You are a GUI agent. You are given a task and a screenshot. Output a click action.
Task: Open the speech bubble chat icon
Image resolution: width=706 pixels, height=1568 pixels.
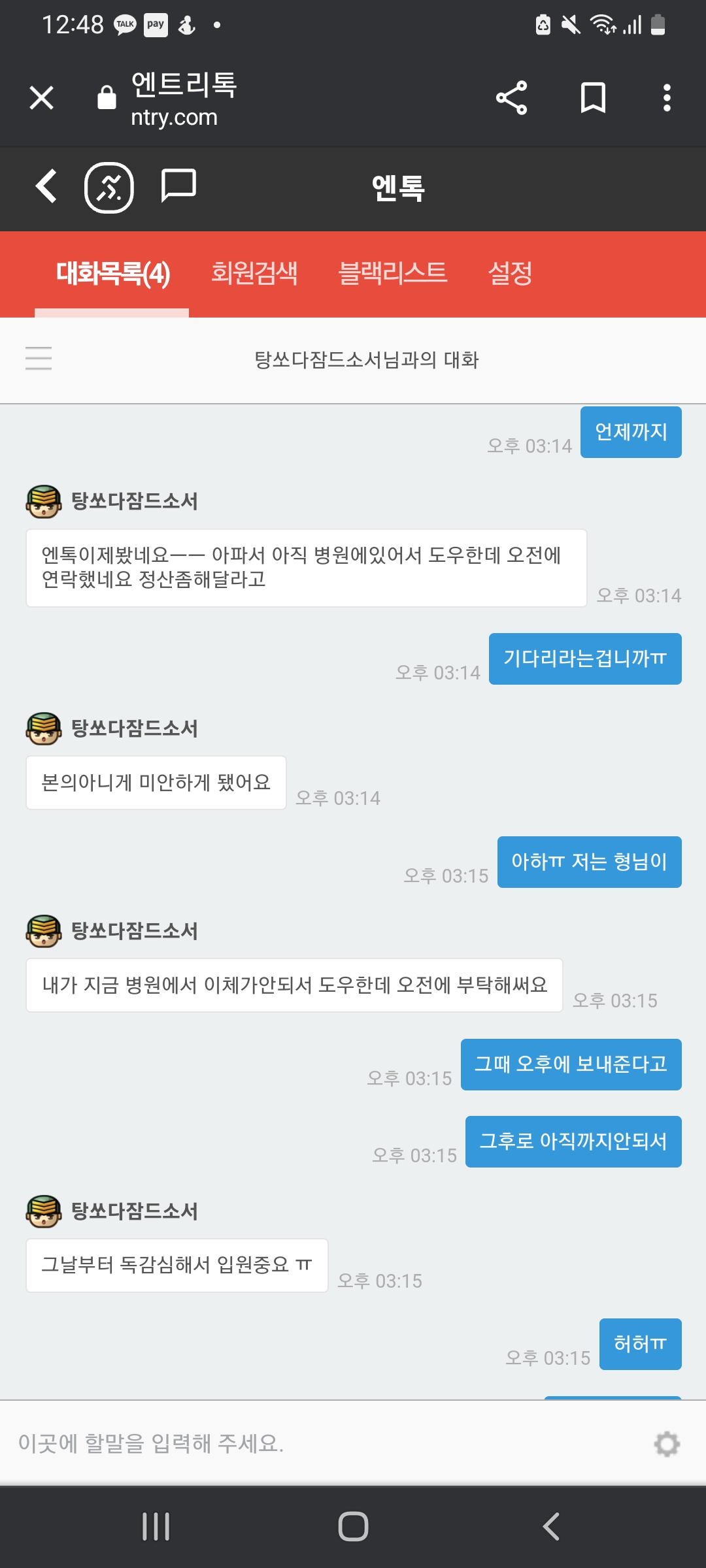pos(178,186)
